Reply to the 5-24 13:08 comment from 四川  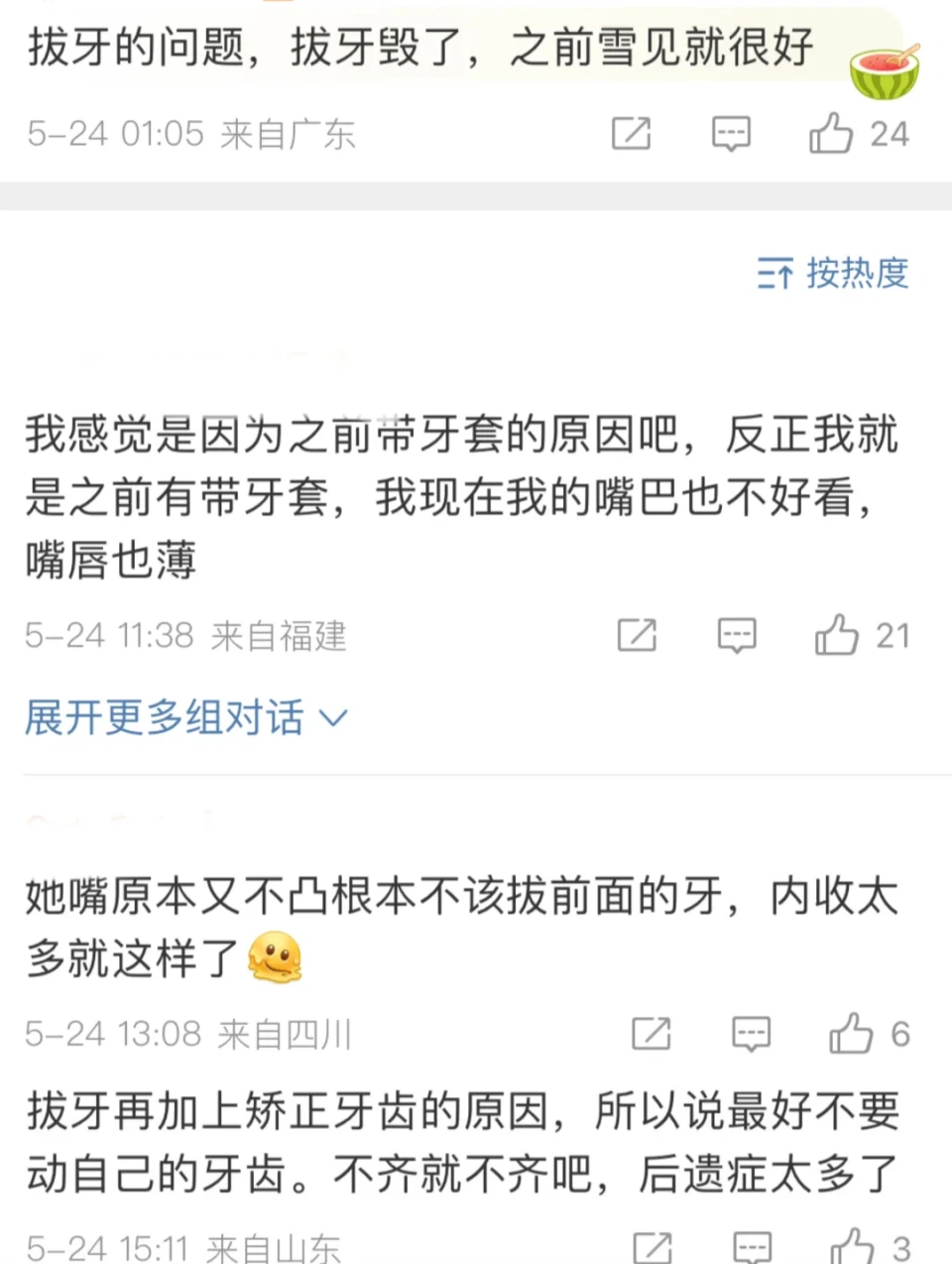point(751,1034)
